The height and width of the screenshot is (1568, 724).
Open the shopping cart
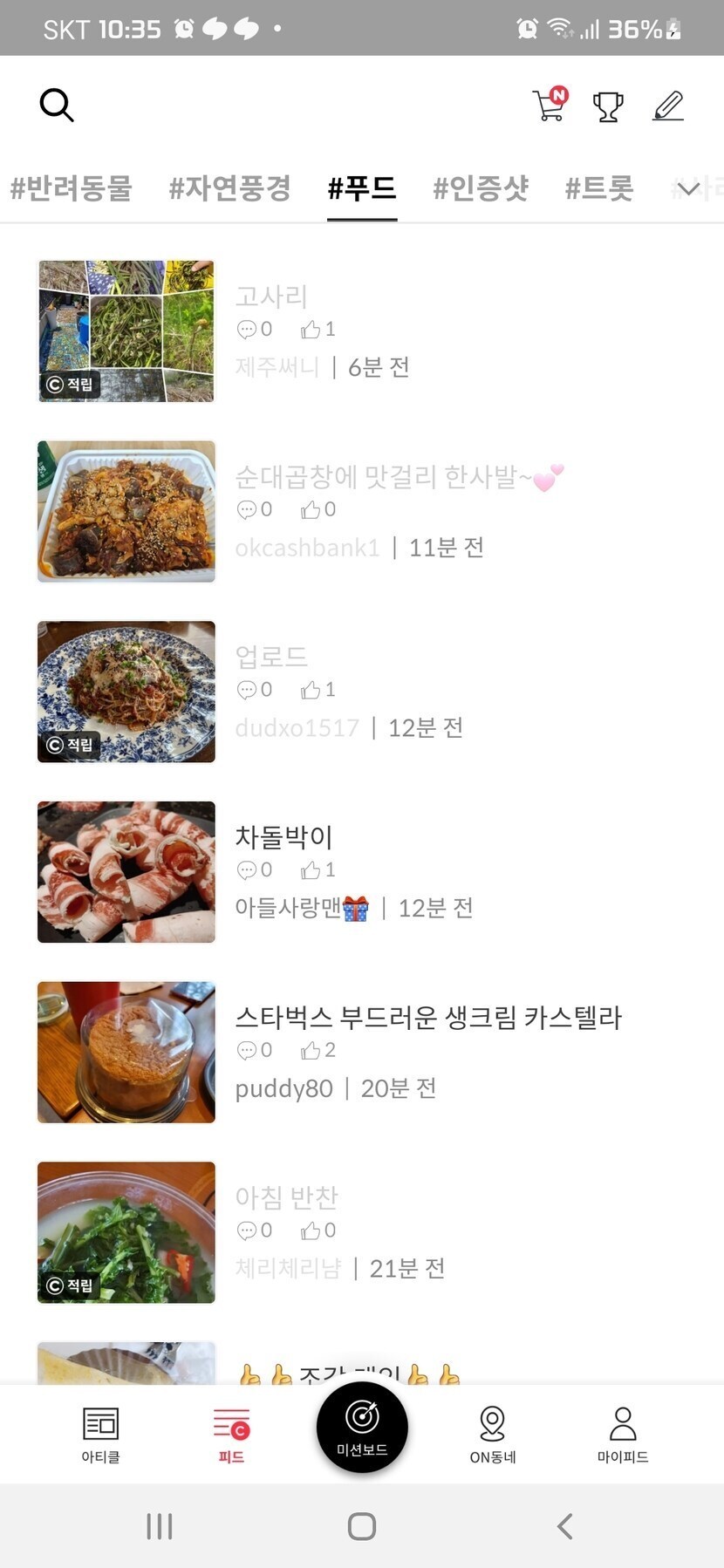[550, 106]
